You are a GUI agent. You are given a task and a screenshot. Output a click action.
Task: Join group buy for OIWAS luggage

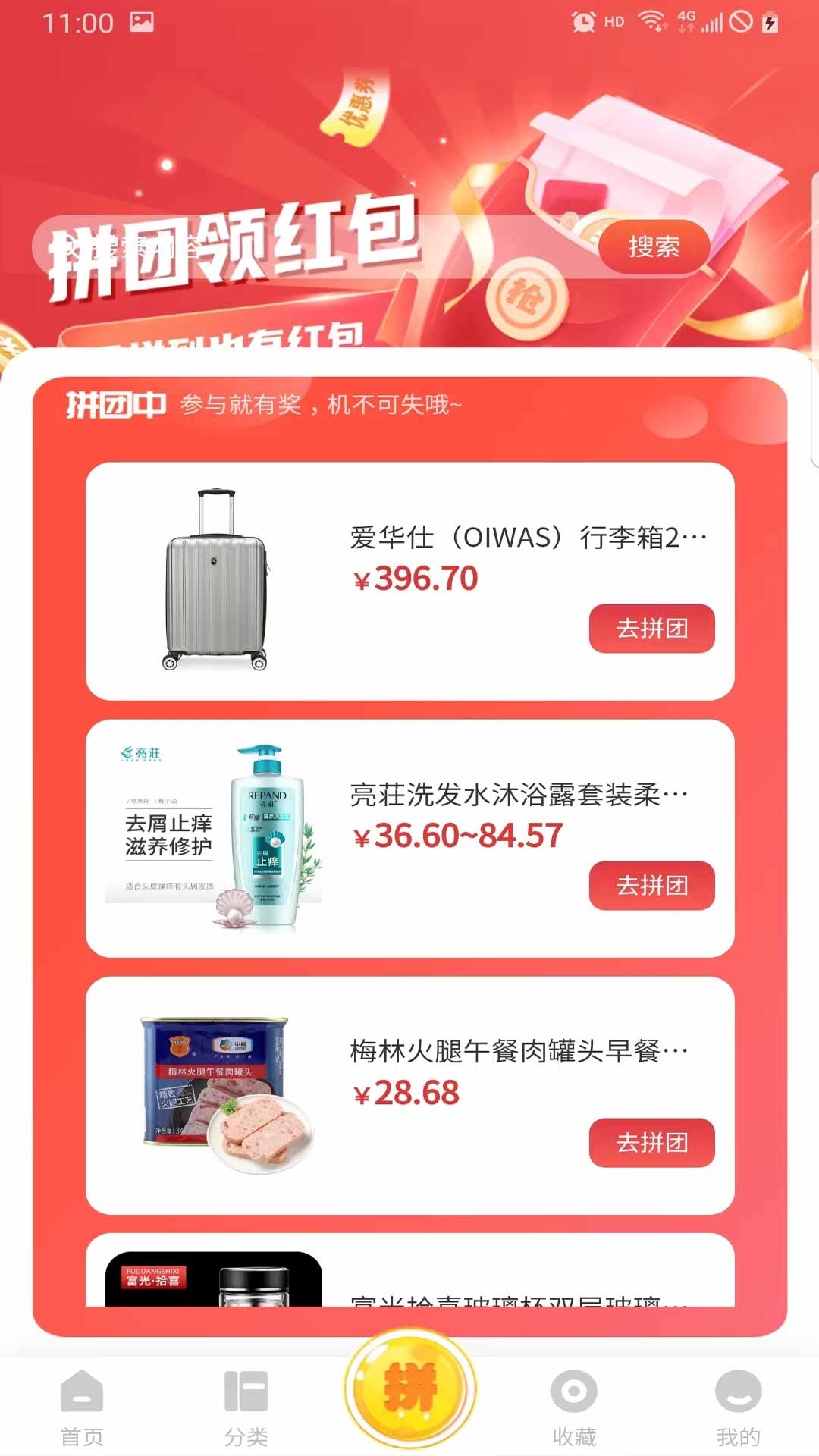tap(651, 628)
